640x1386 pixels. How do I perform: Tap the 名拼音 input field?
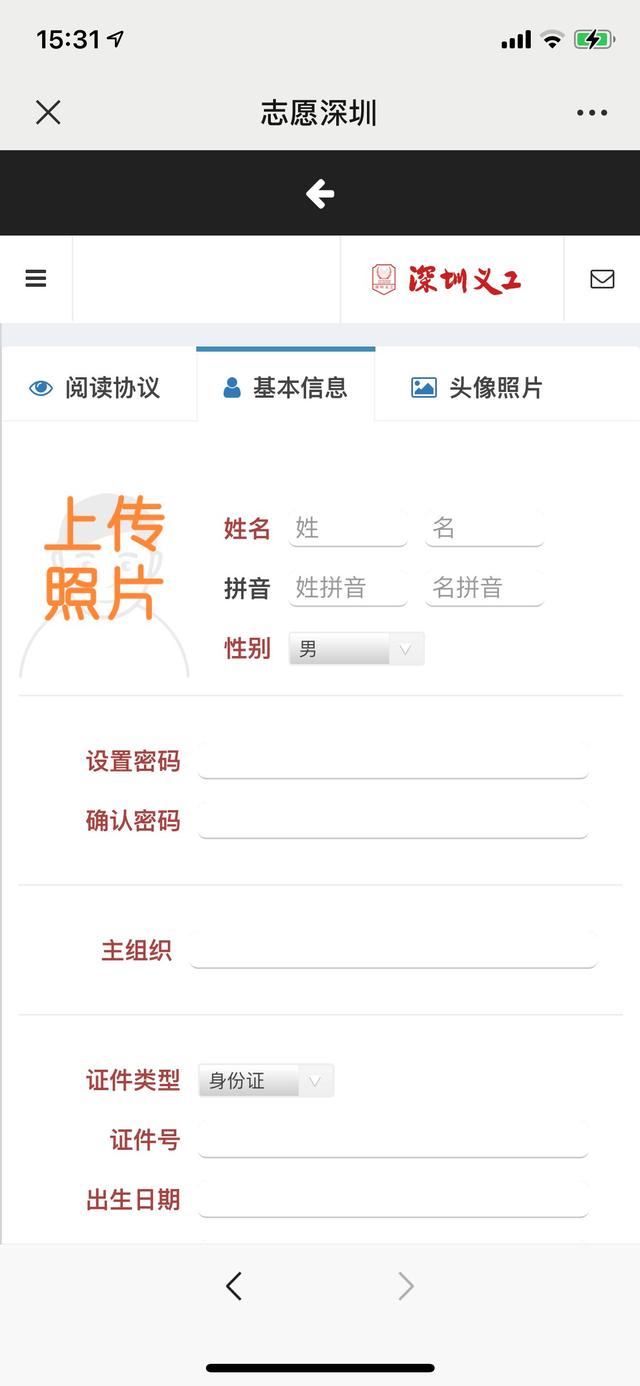click(x=485, y=588)
